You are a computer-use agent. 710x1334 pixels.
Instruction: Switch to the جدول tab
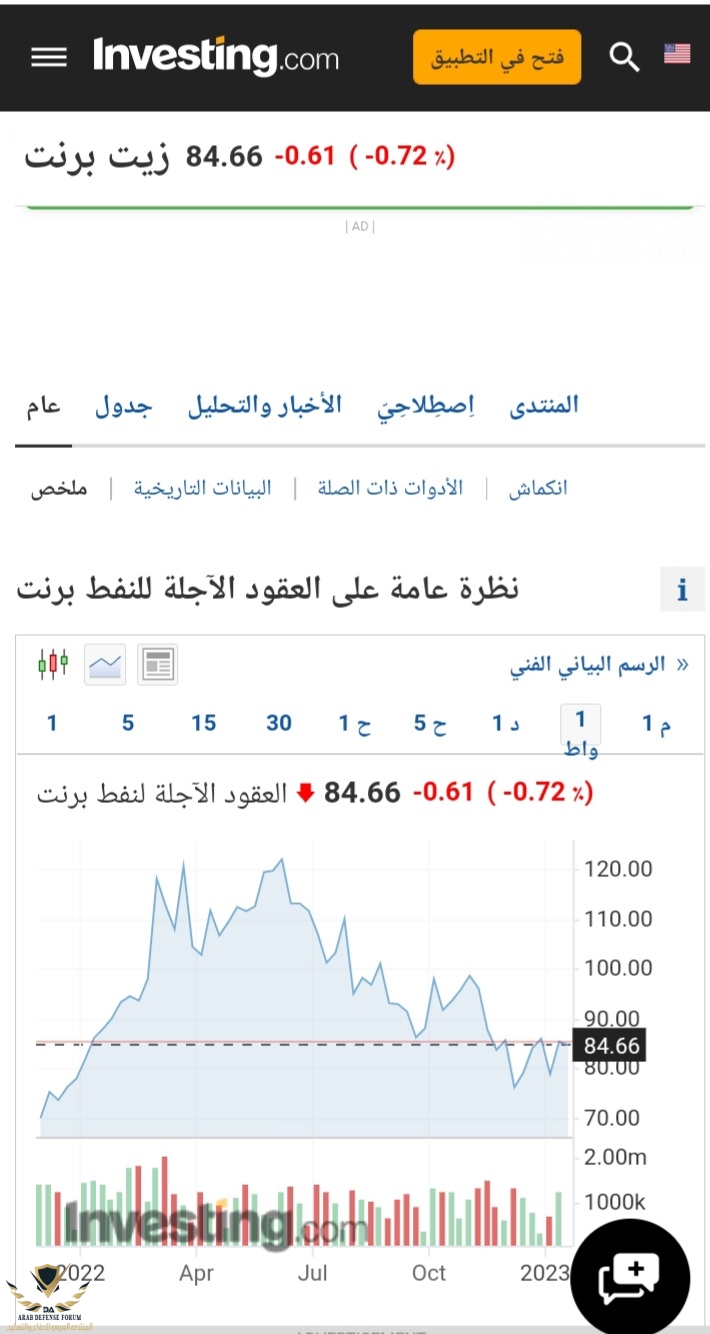coord(123,406)
